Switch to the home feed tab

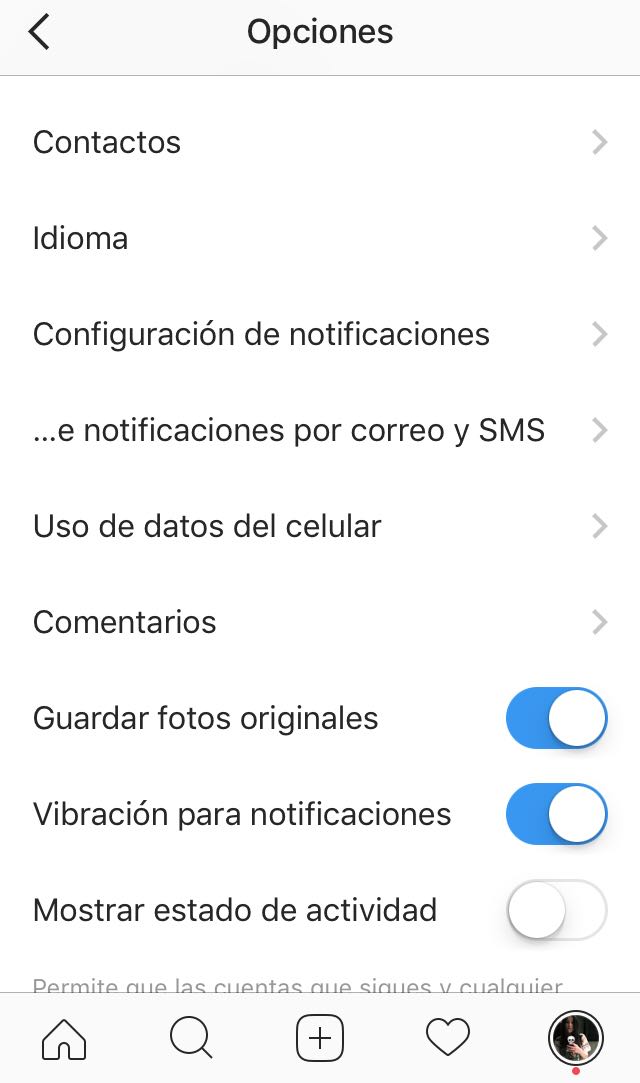[64, 1038]
